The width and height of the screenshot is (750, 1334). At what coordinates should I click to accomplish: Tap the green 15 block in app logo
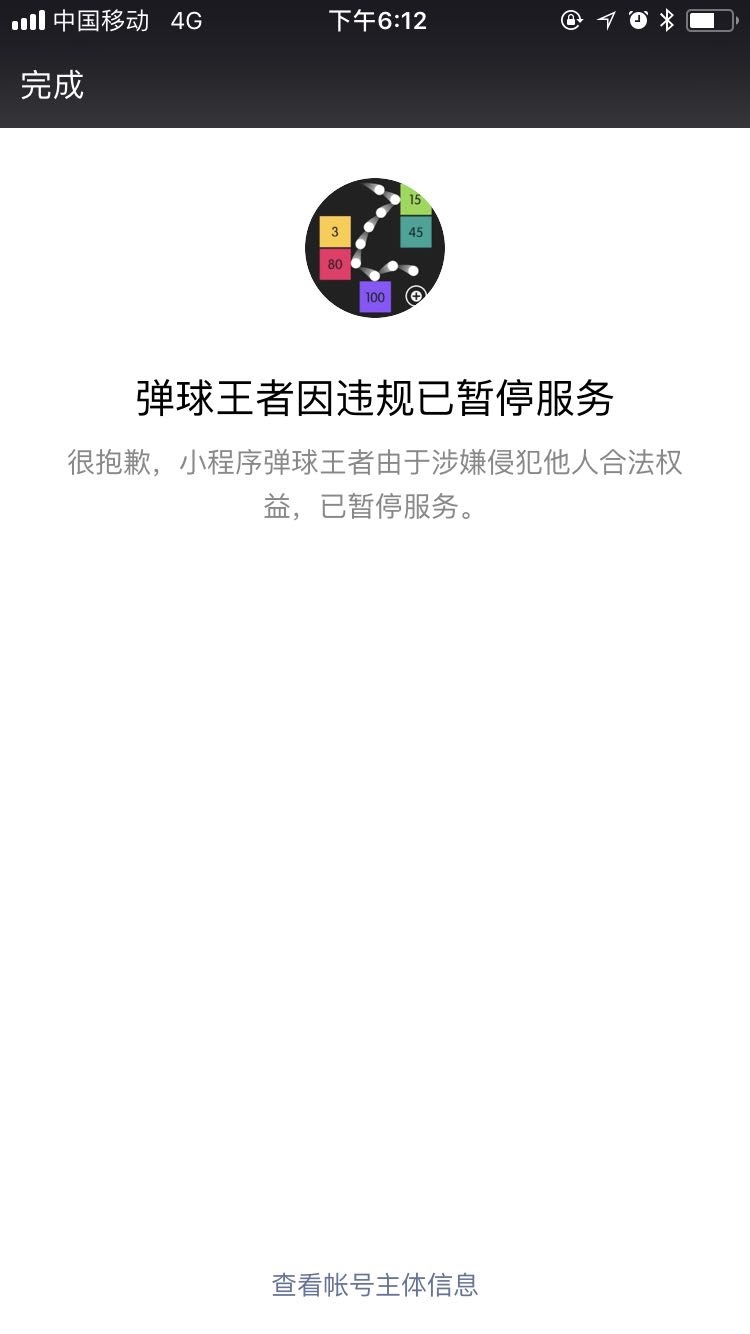[x=415, y=201]
